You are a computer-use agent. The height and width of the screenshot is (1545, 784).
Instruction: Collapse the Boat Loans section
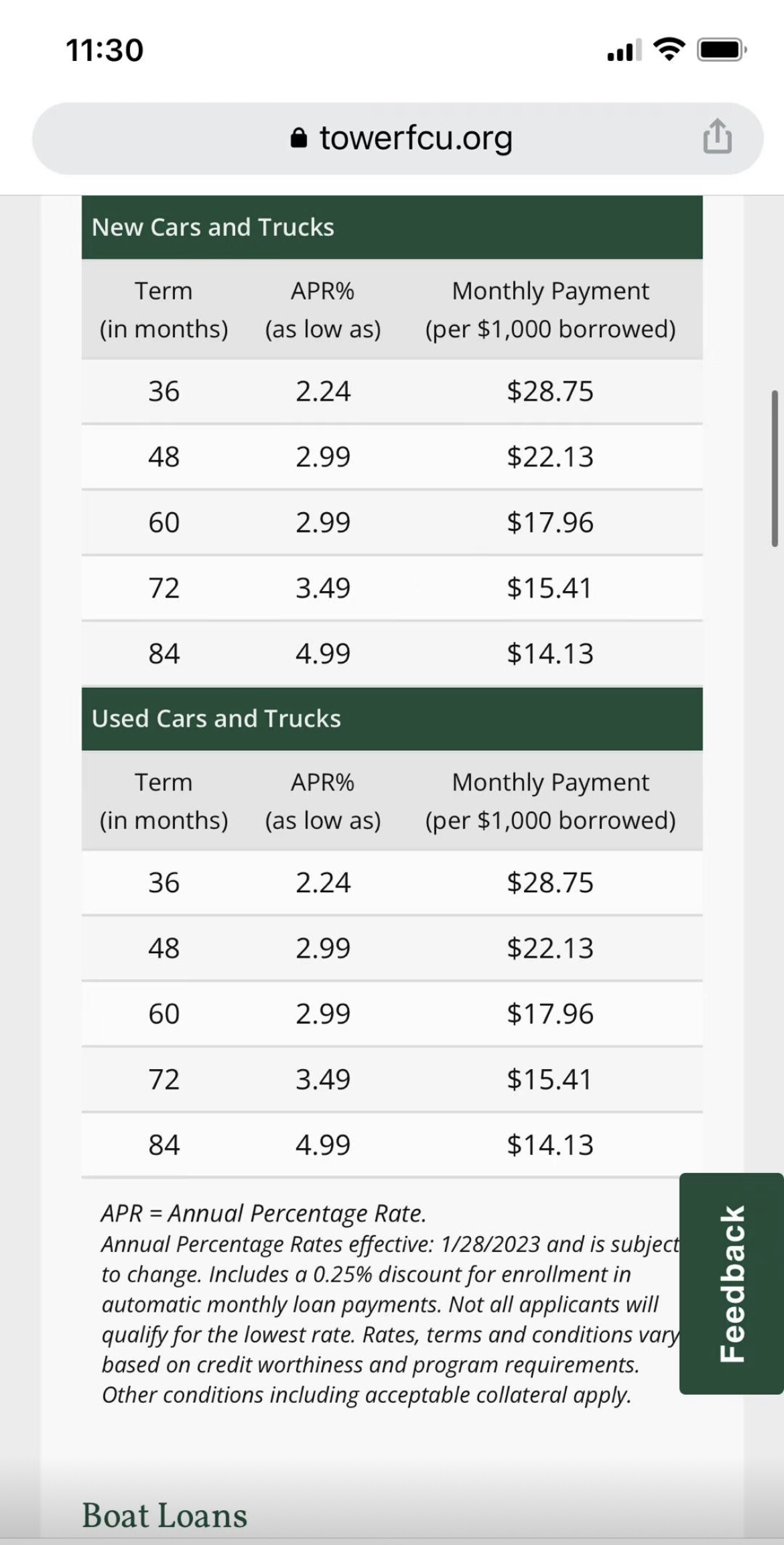point(163,1513)
